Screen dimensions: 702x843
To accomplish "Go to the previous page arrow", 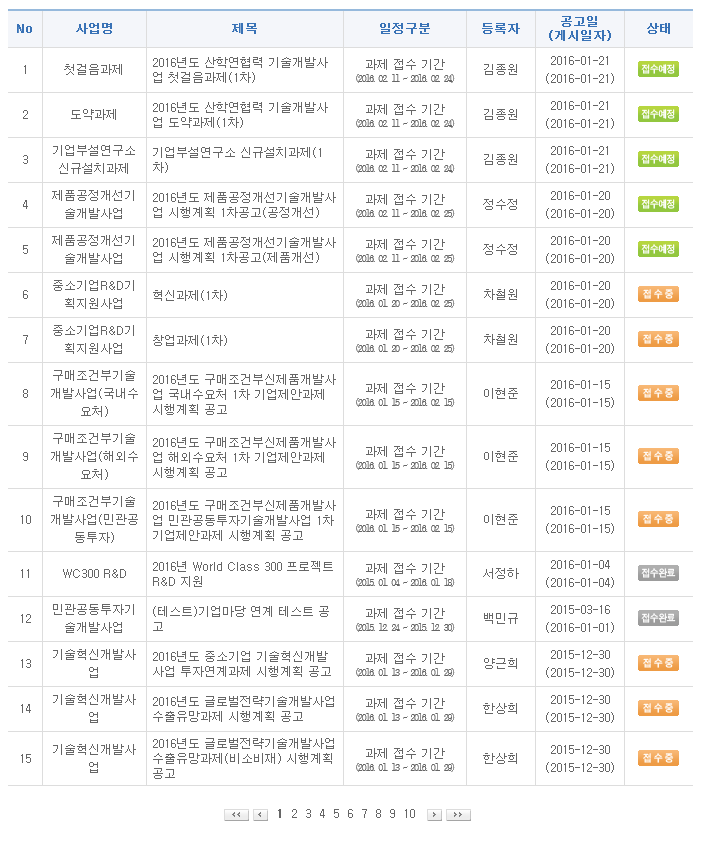I will coord(261,815).
